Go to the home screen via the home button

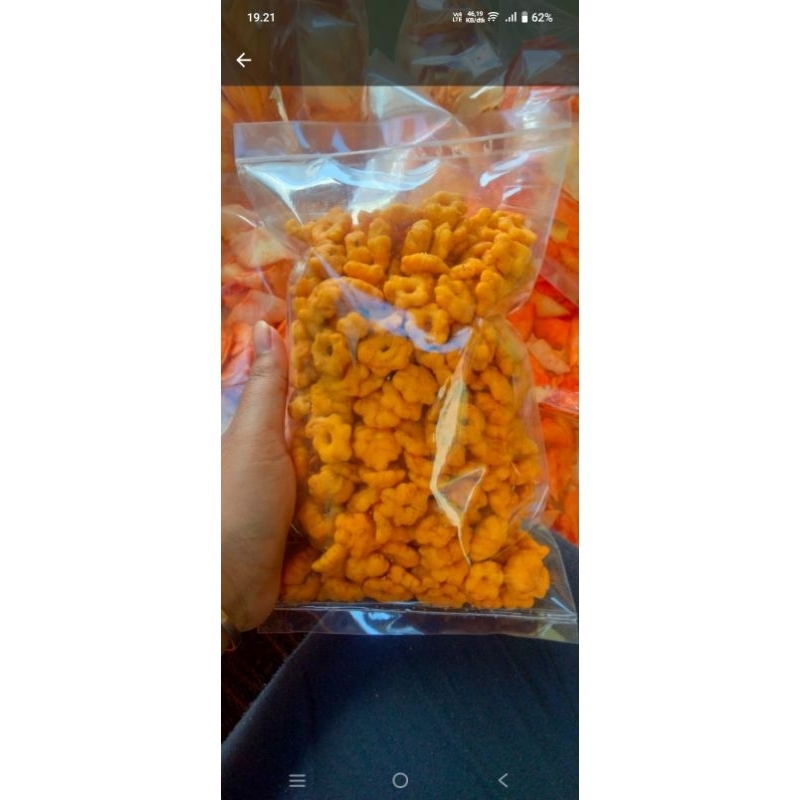[x=400, y=780]
